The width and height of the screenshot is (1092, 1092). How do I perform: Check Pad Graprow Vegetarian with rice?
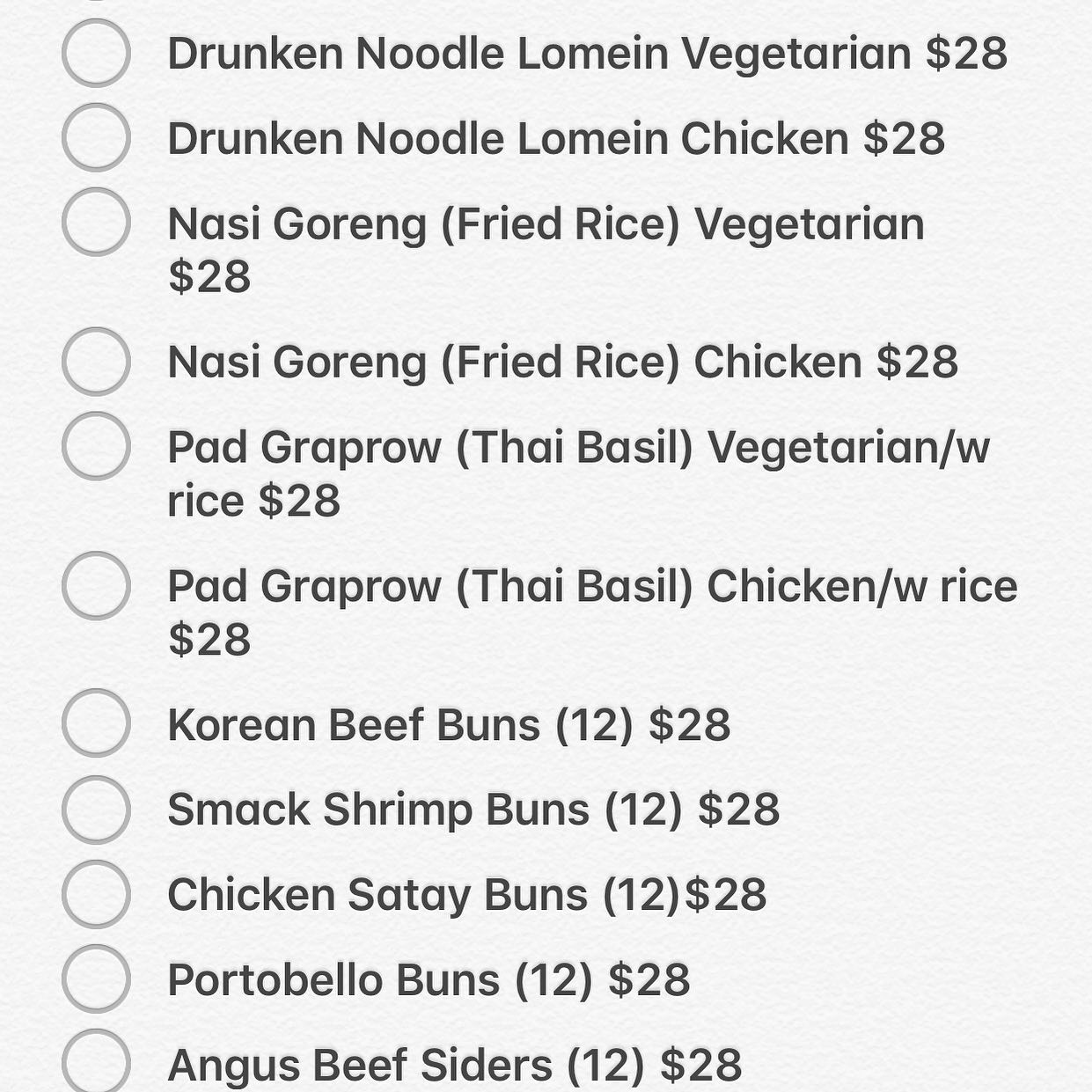coord(96,445)
